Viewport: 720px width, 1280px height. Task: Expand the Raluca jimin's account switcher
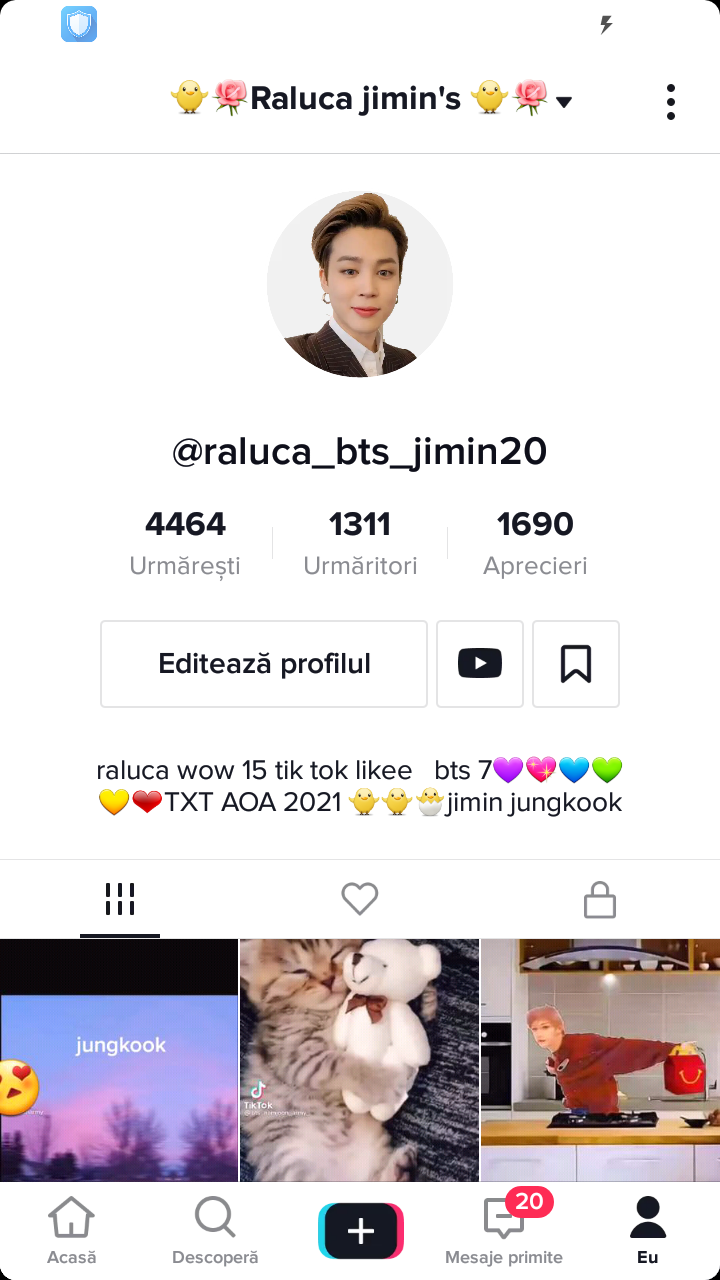tap(372, 99)
